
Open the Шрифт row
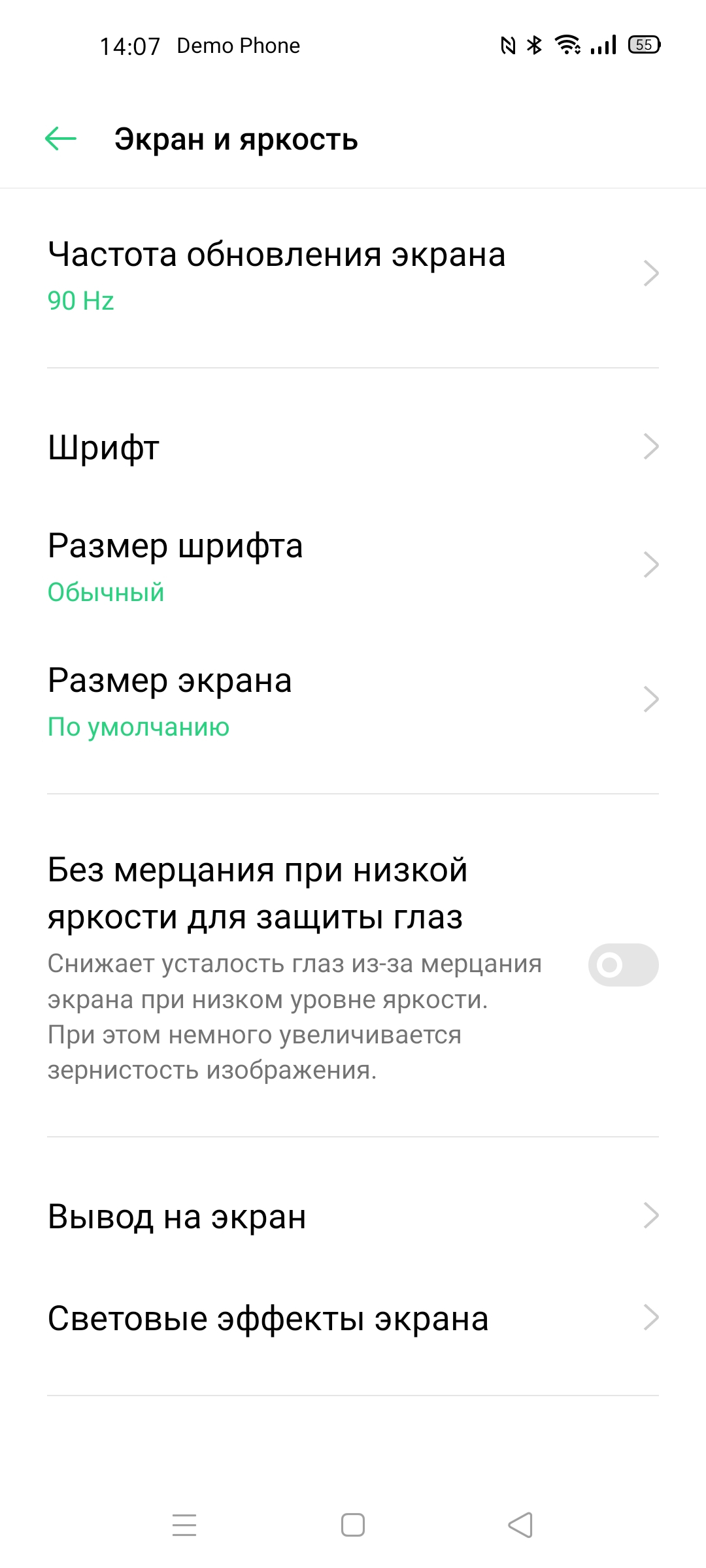point(353,448)
